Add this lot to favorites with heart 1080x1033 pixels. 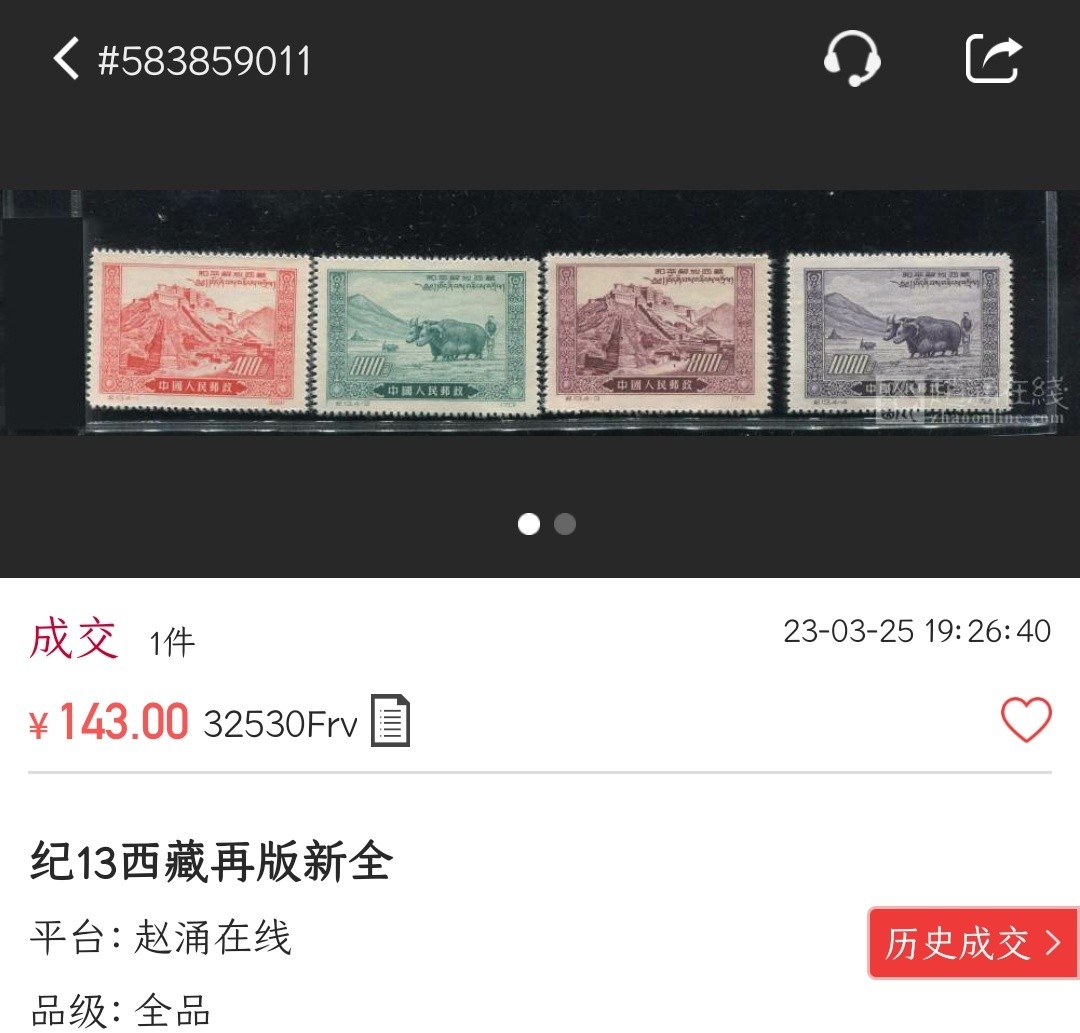1026,720
